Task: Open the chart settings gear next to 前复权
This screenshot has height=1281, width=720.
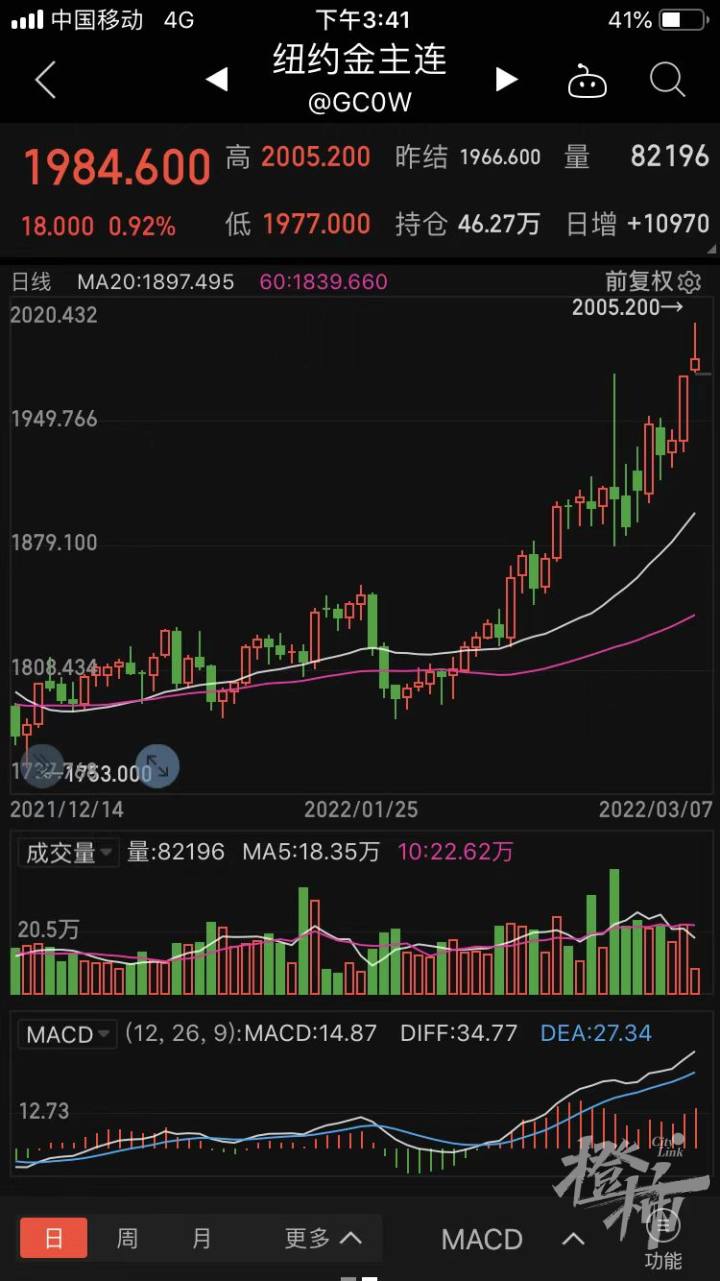Action: [689, 282]
